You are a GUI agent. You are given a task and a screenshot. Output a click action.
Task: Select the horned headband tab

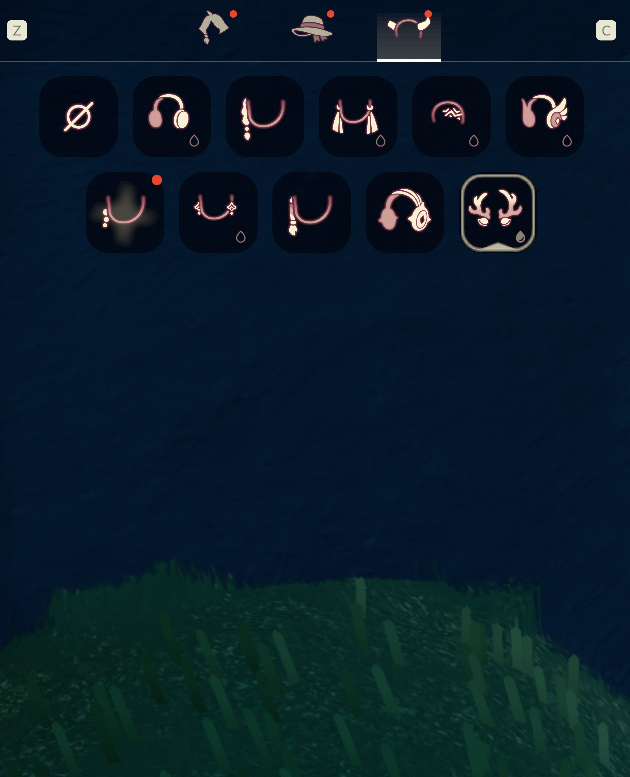tap(408, 32)
